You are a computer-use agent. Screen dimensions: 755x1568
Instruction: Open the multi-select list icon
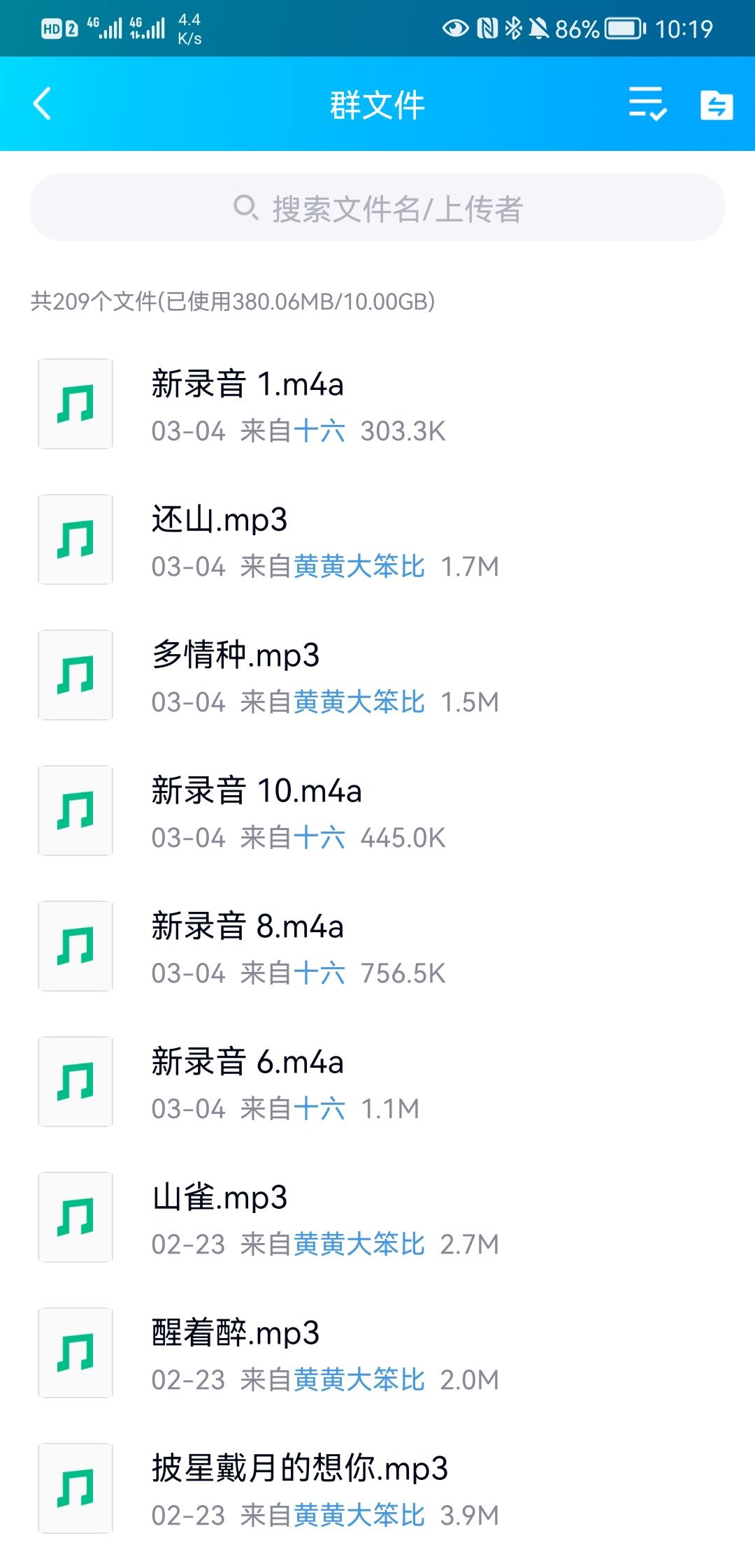647,104
